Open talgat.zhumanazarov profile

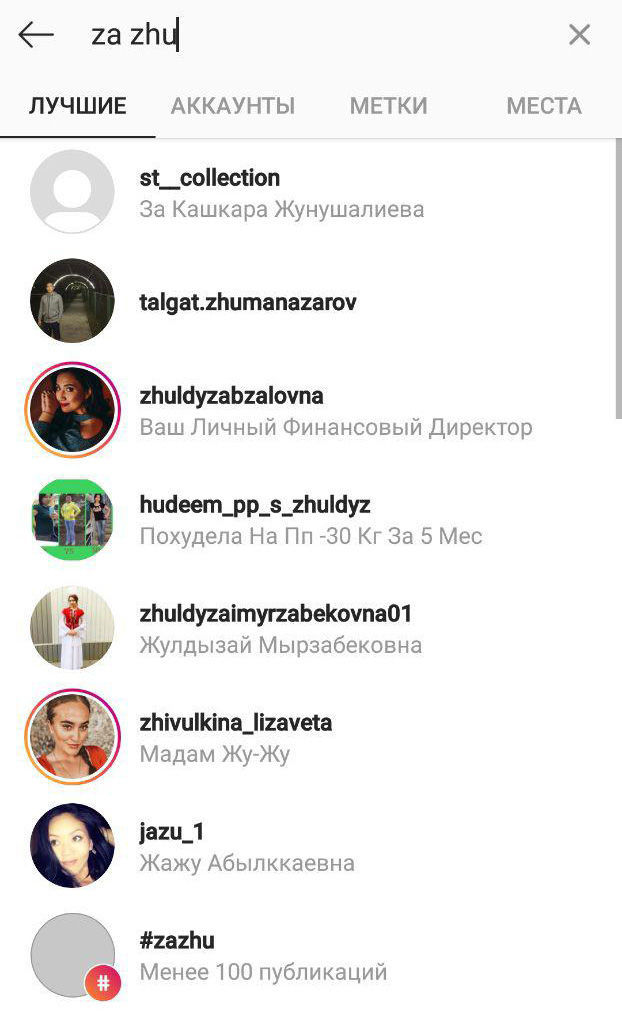coord(248,301)
